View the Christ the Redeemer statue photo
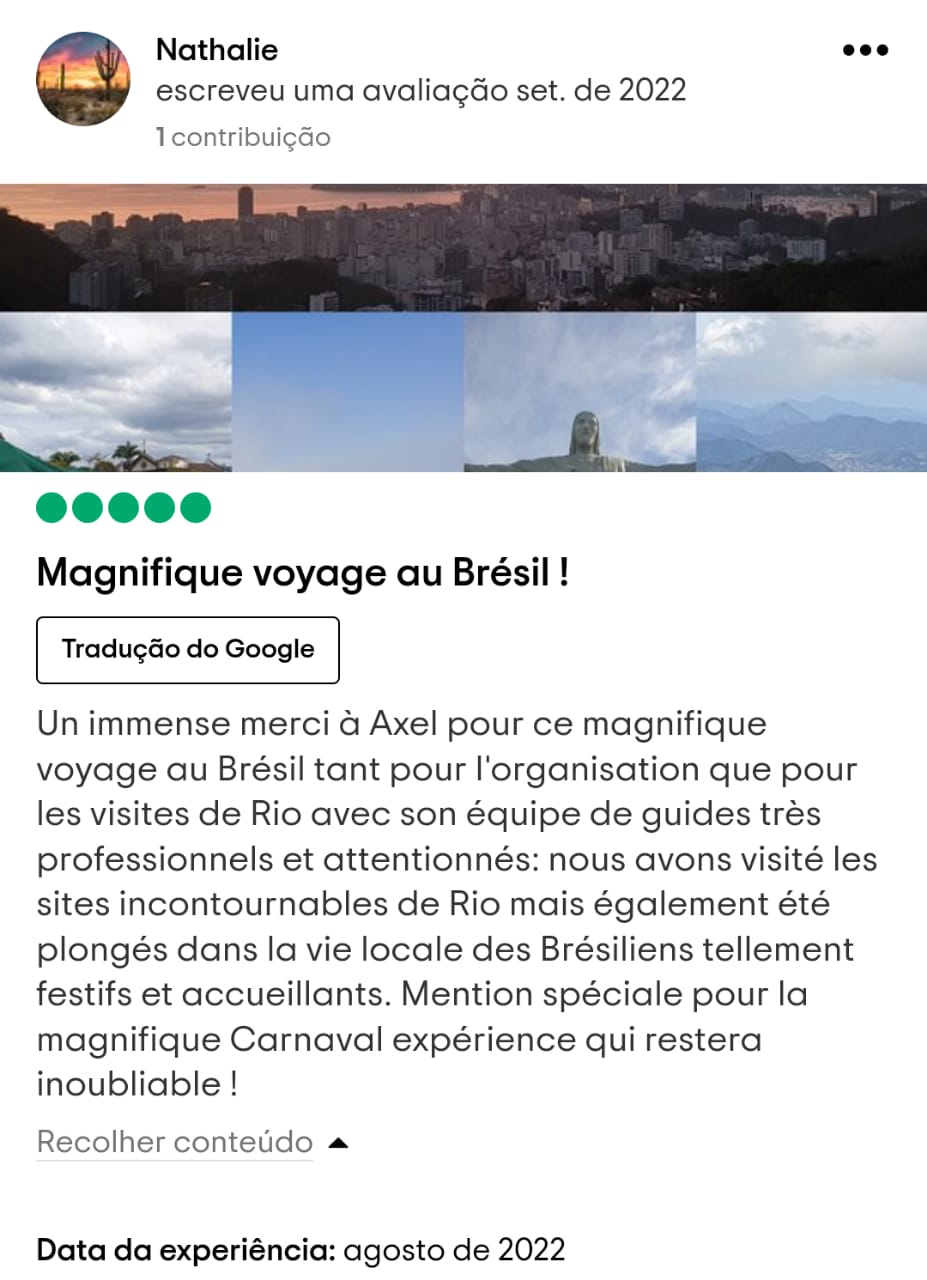Screen dimensions: 927x1280 [x=580, y=392]
